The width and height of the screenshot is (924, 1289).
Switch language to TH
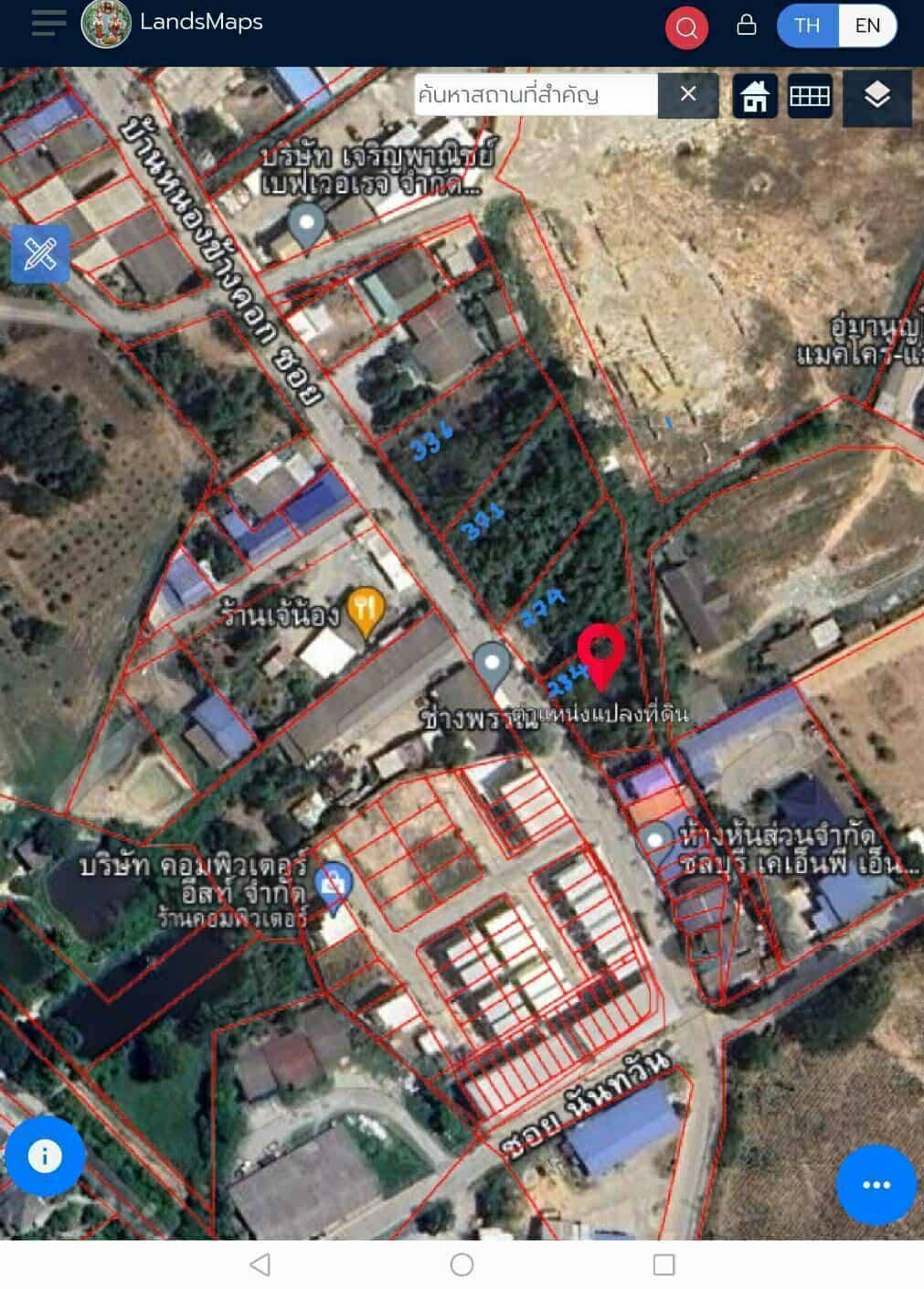[807, 26]
